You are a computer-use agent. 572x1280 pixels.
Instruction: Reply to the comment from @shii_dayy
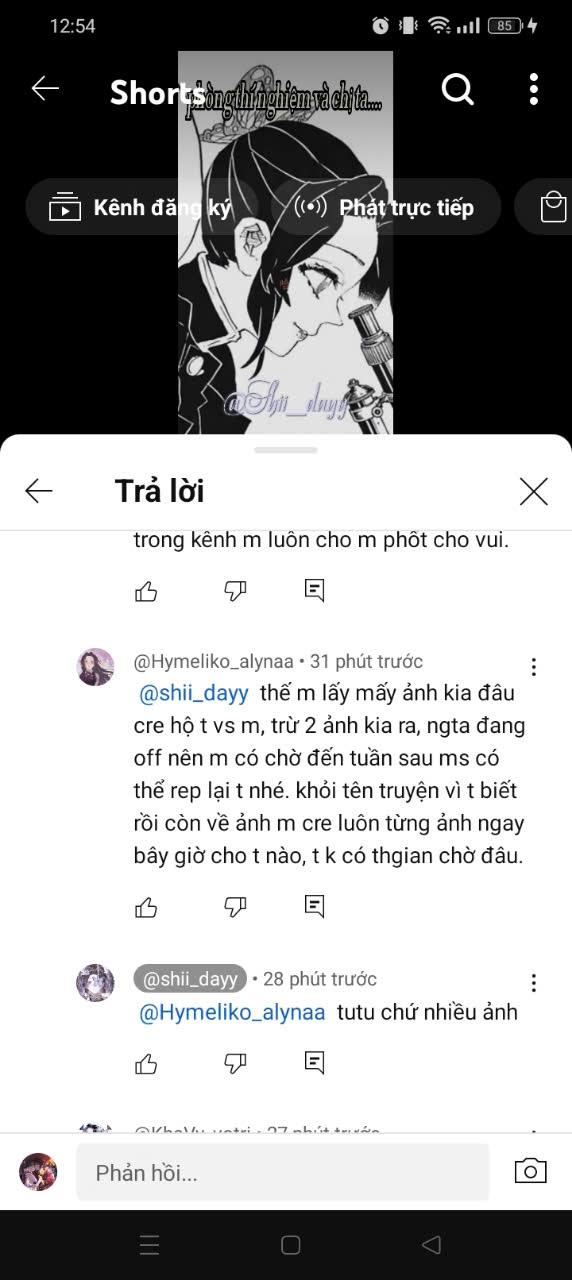point(314,1063)
